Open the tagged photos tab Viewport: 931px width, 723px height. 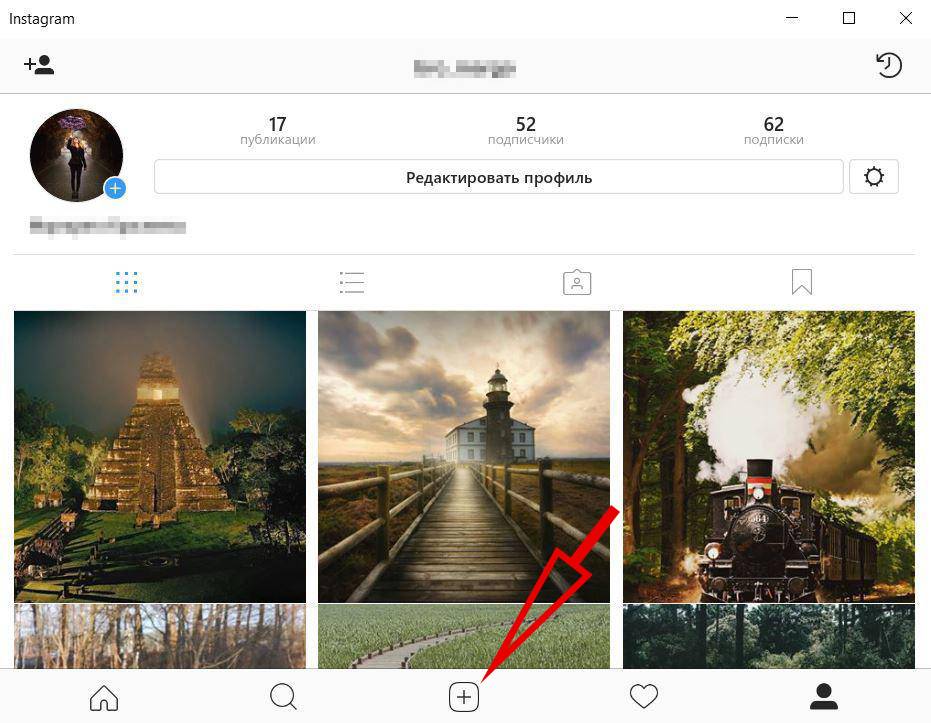pos(577,283)
